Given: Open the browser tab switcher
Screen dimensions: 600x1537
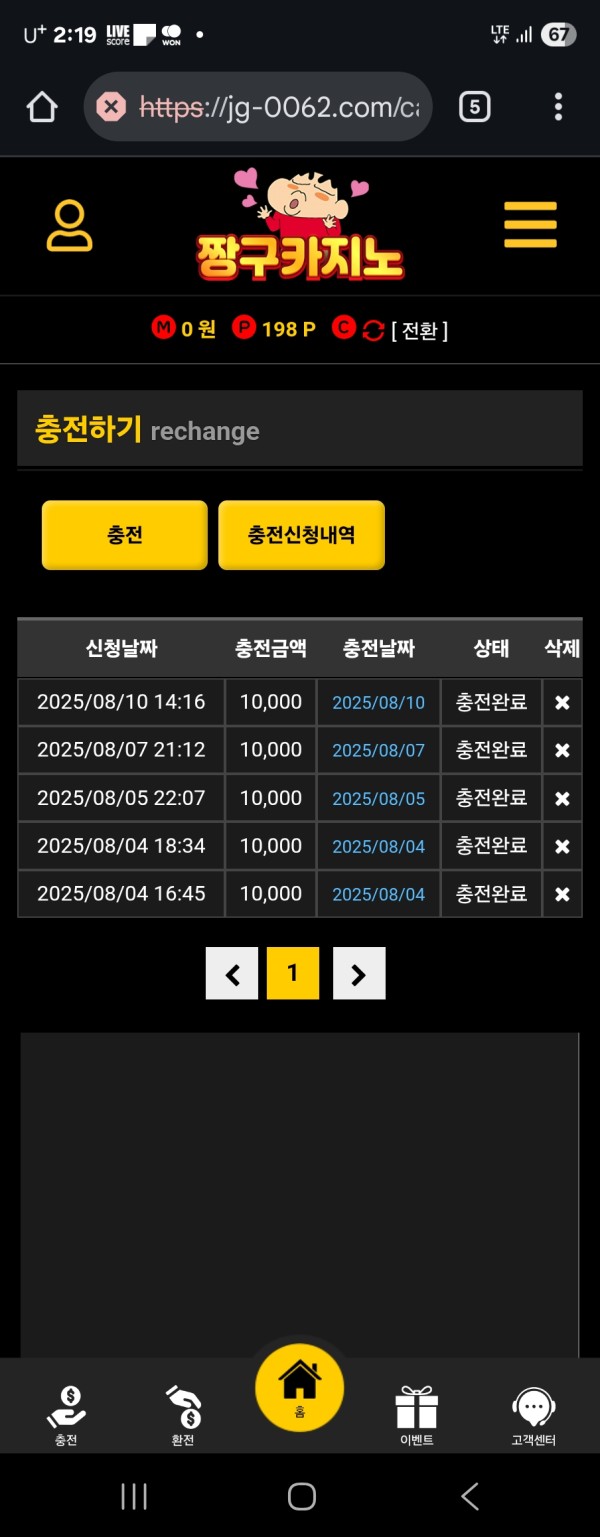Looking at the screenshot, I should click(x=474, y=107).
